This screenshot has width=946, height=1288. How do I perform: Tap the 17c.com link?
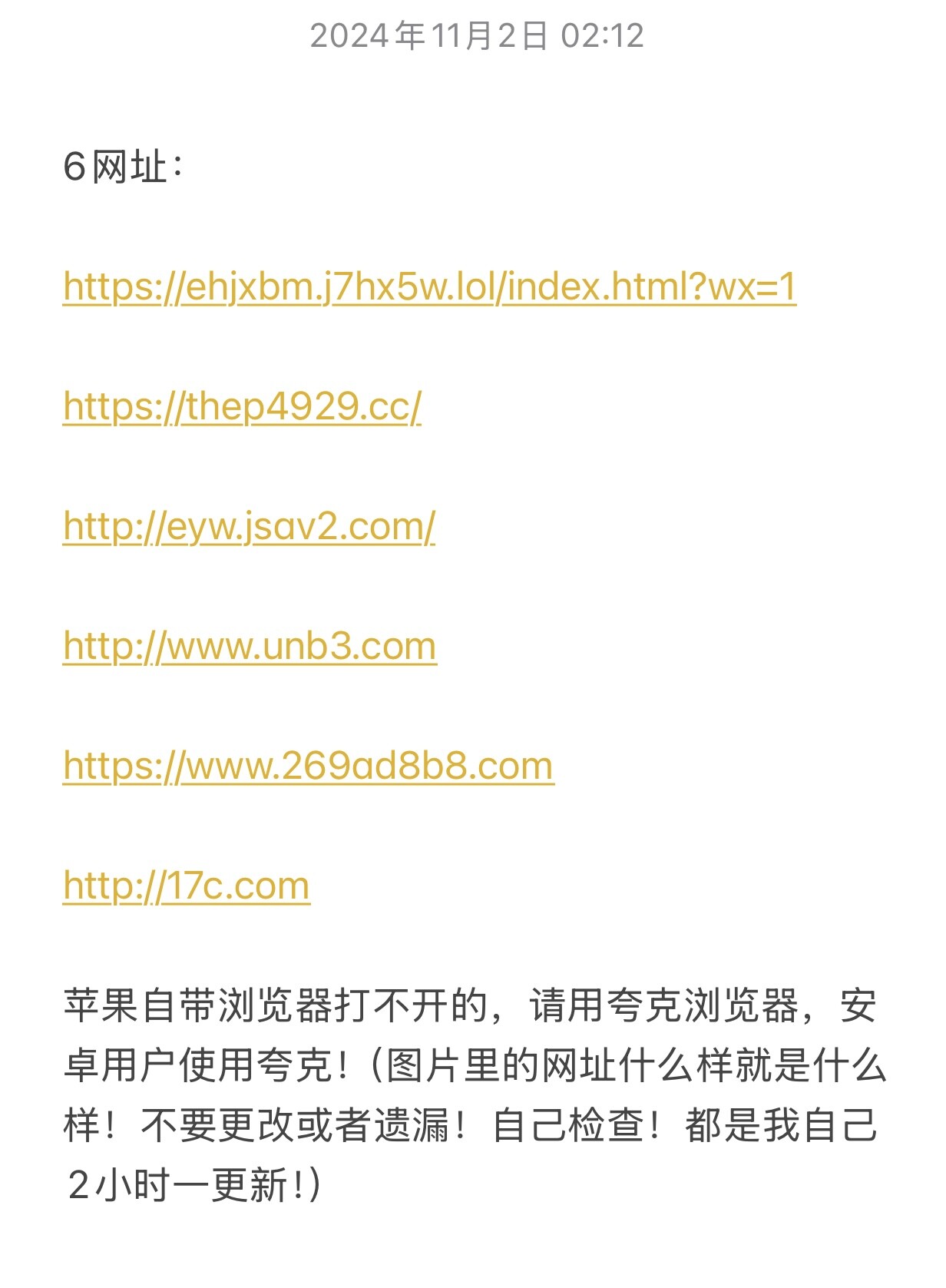click(187, 886)
